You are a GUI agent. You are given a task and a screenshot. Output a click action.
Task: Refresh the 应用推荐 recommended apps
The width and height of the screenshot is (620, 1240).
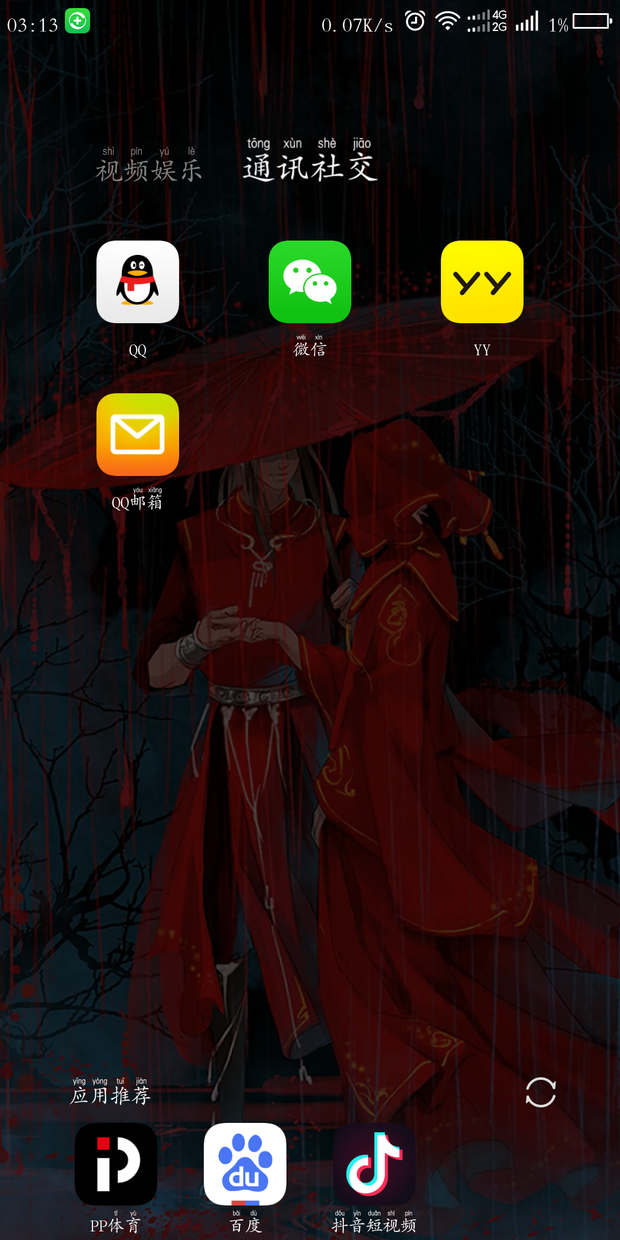tap(540, 1092)
